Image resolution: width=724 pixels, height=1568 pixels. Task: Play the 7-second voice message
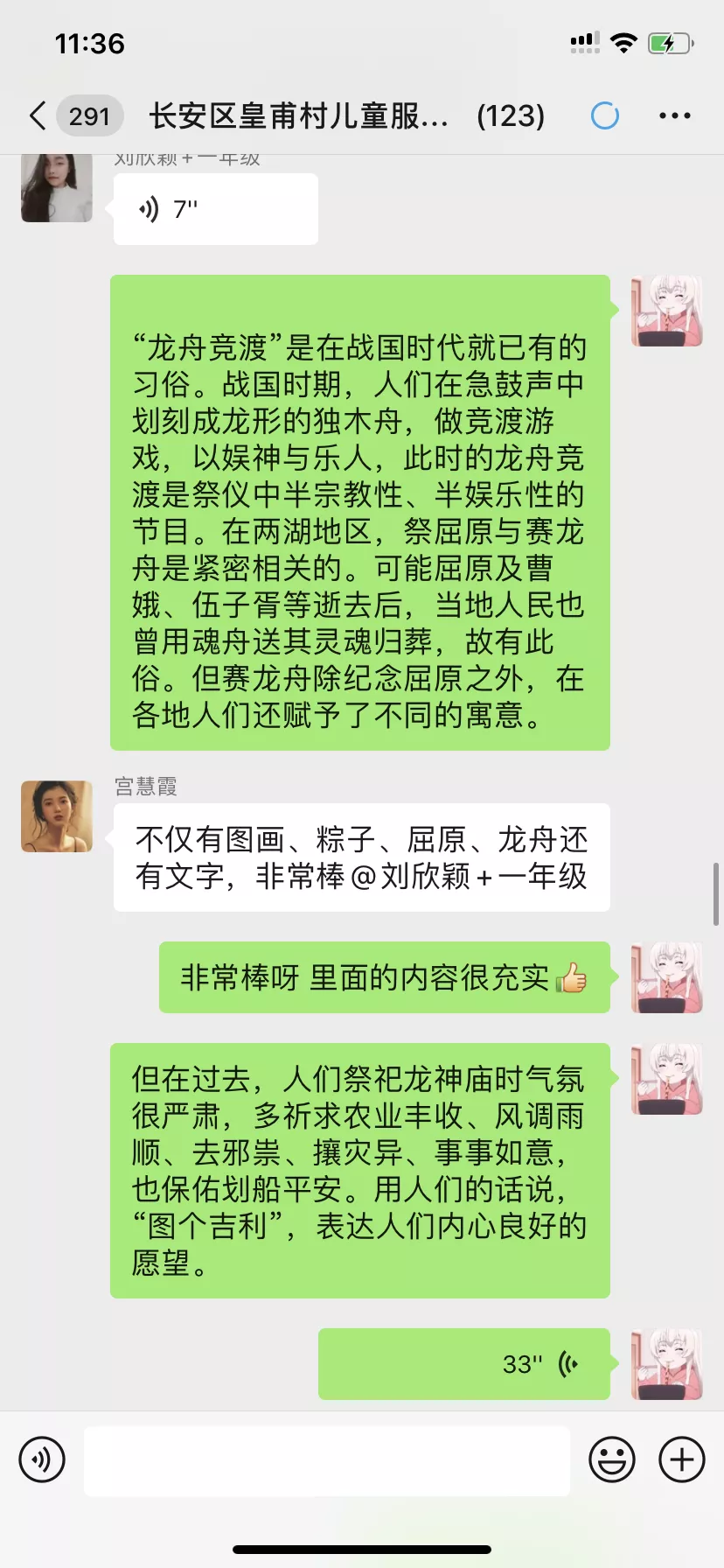coord(215,209)
